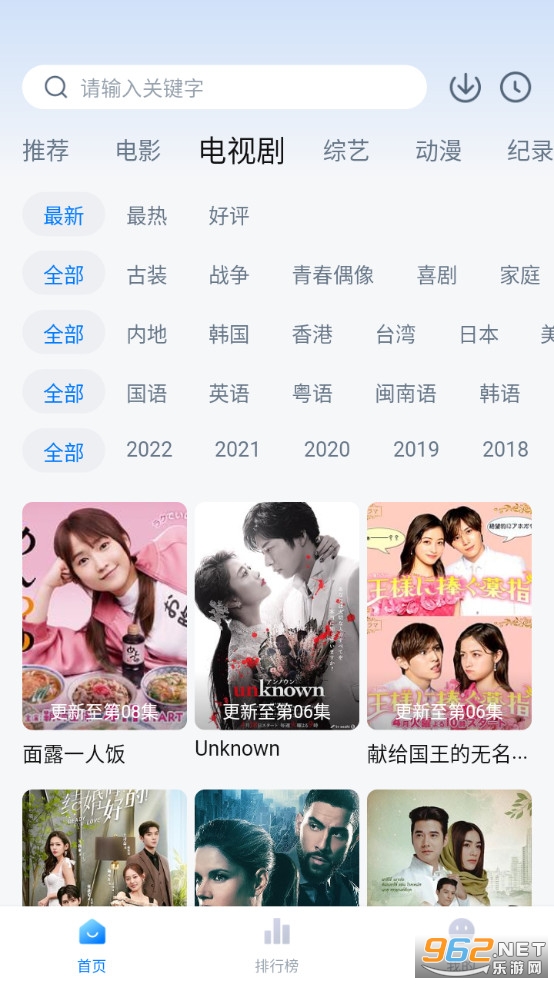Switch to the 综艺 tab
Image resolution: width=554 pixels, height=984 pixels.
click(346, 151)
